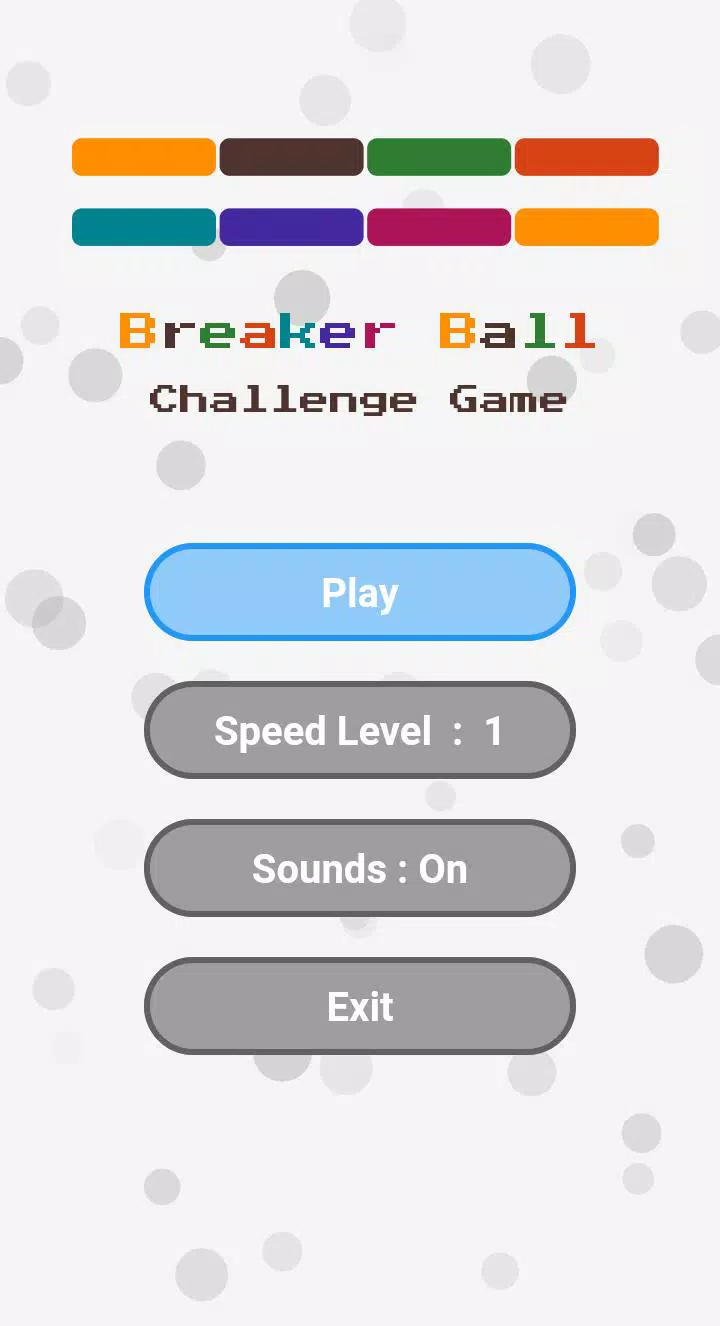Click the Challenge Game subtitle
This screenshot has height=1326, width=720.
tap(358, 398)
